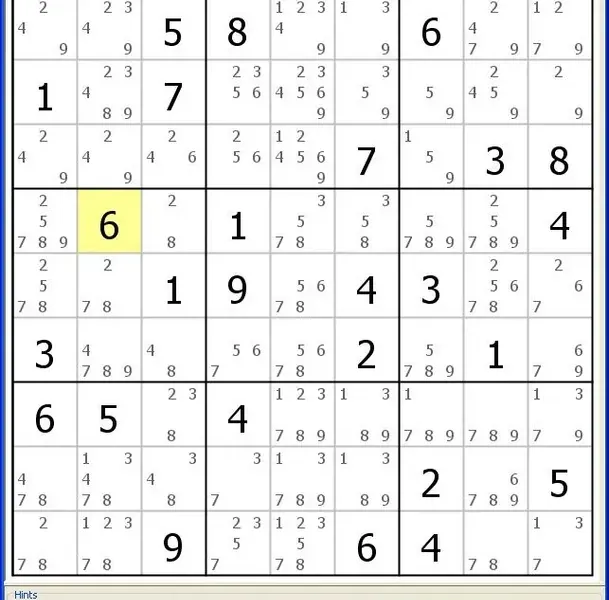609x600 pixels.
Task: Choose the cell with candidates 6 7 9
Action: point(559,352)
